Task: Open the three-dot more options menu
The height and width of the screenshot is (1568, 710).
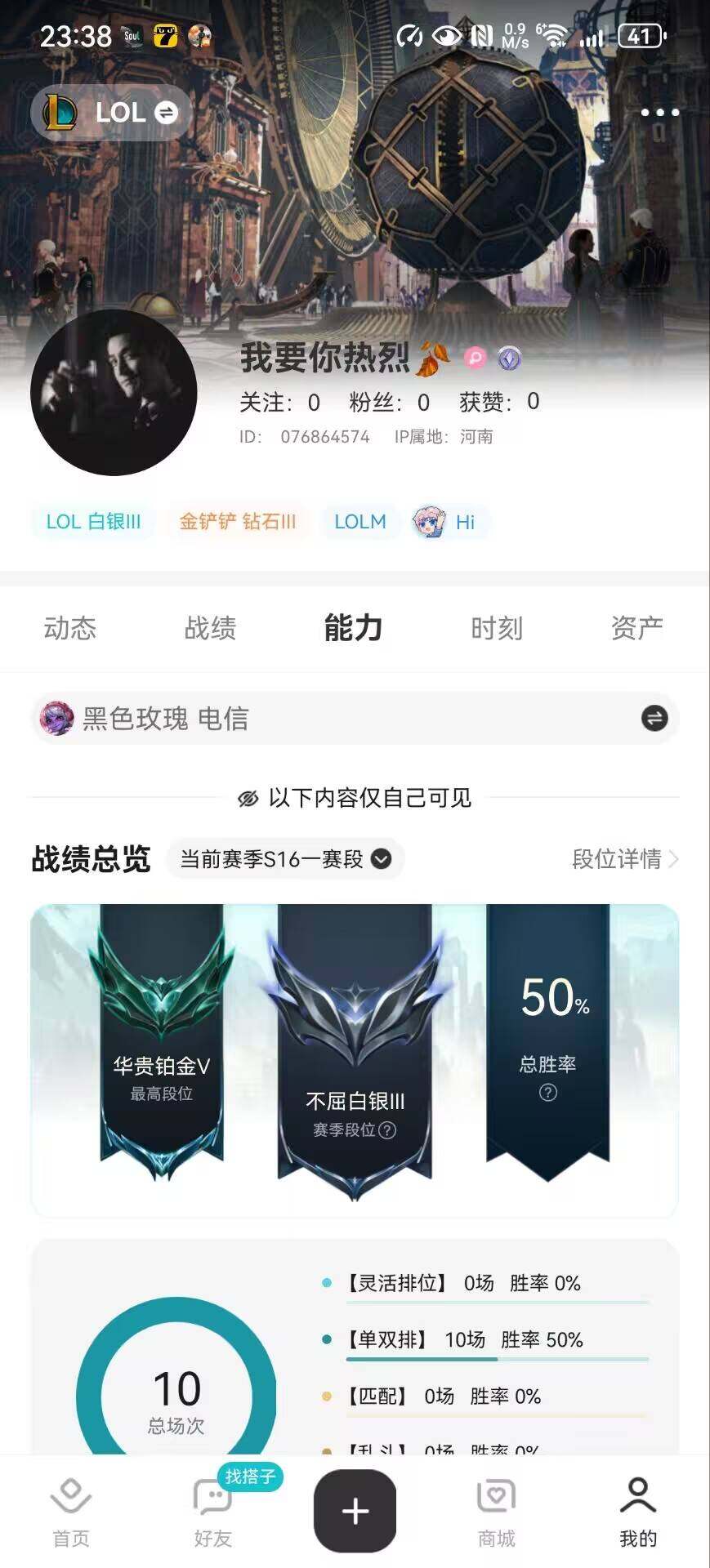Action: click(x=659, y=113)
